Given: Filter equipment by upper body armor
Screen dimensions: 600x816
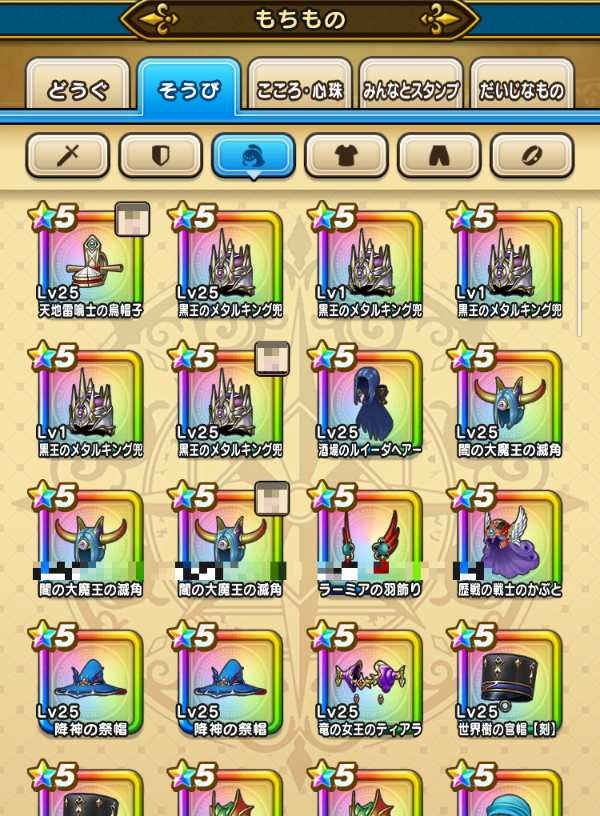Looking at the screenshot, I should (346, 155).
